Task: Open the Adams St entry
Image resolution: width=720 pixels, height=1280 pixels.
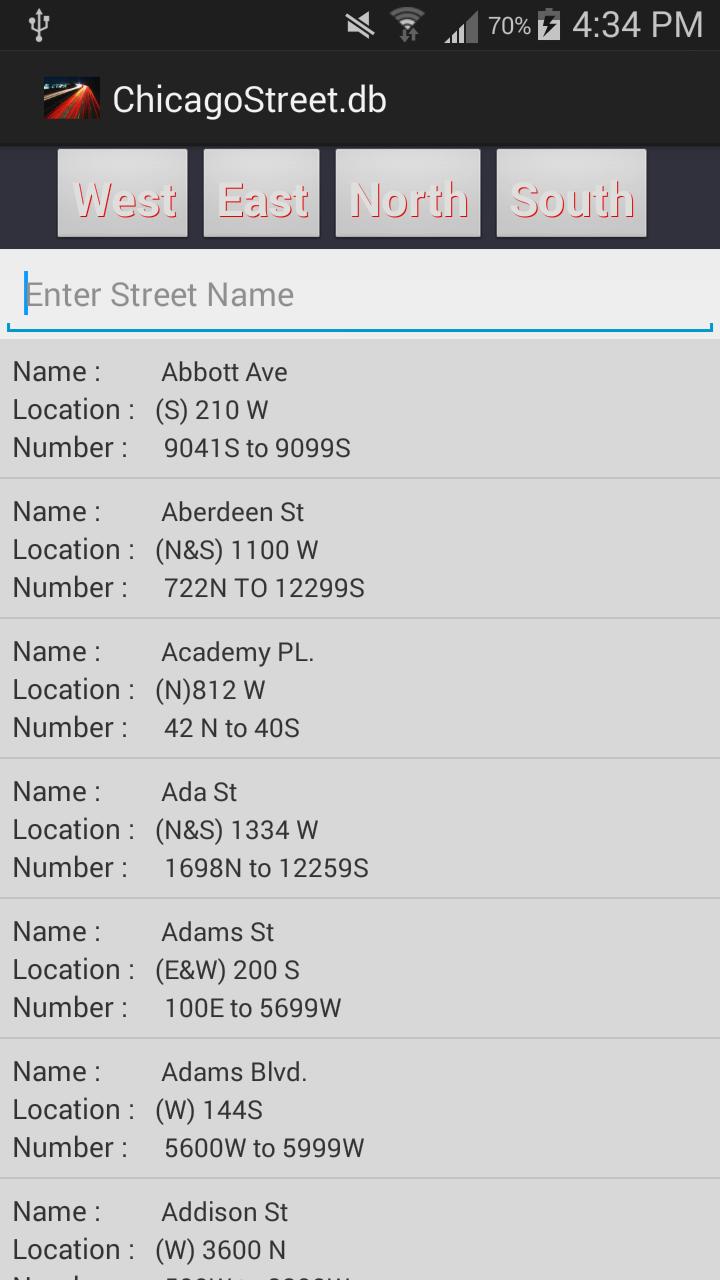Action: pos(360,969)
